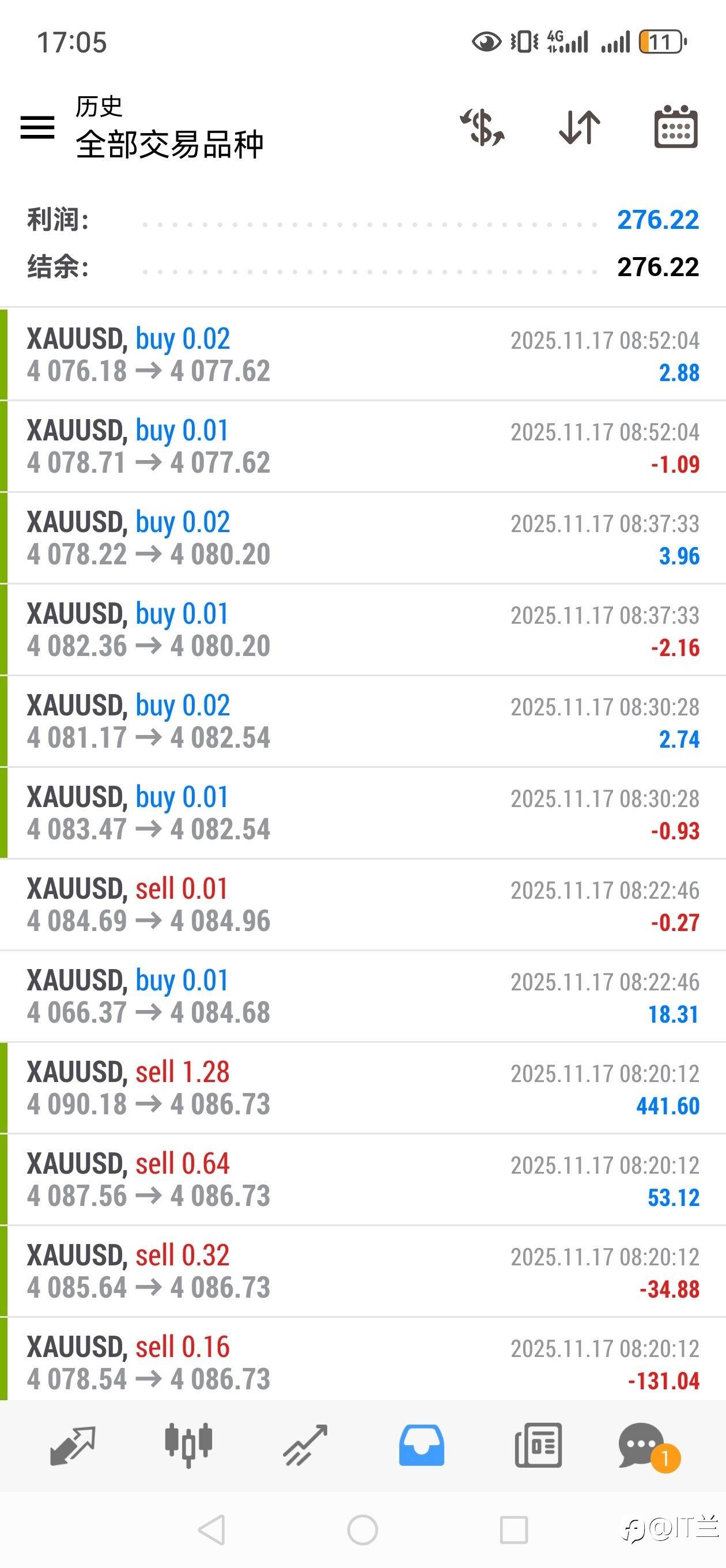Switch to the candlestick Chart tab

click(188, 1445)
